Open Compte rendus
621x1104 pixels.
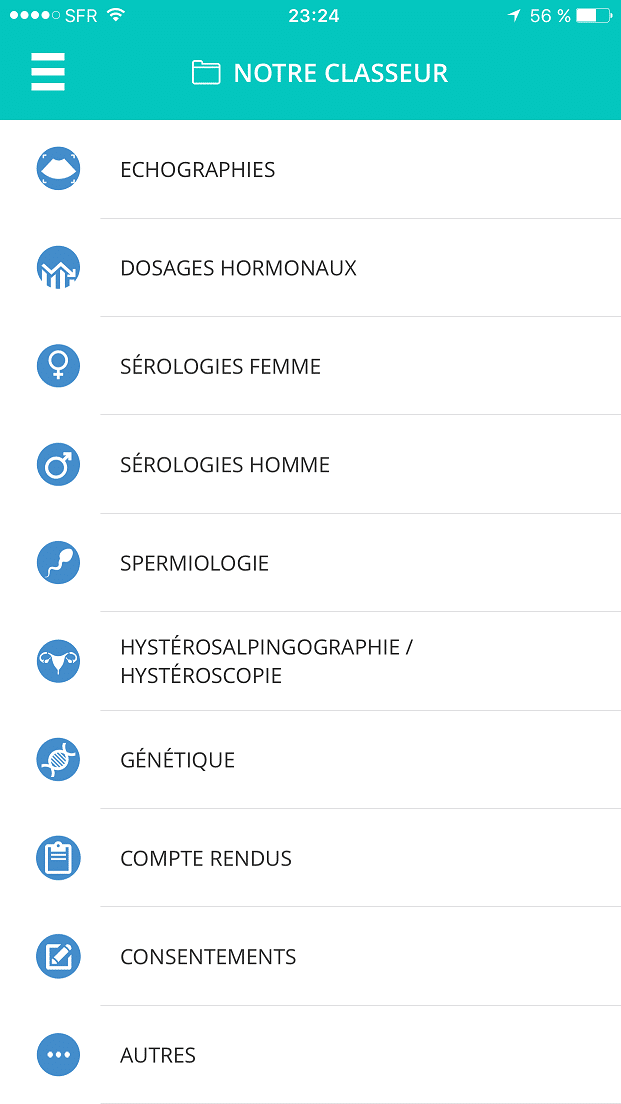310,858
